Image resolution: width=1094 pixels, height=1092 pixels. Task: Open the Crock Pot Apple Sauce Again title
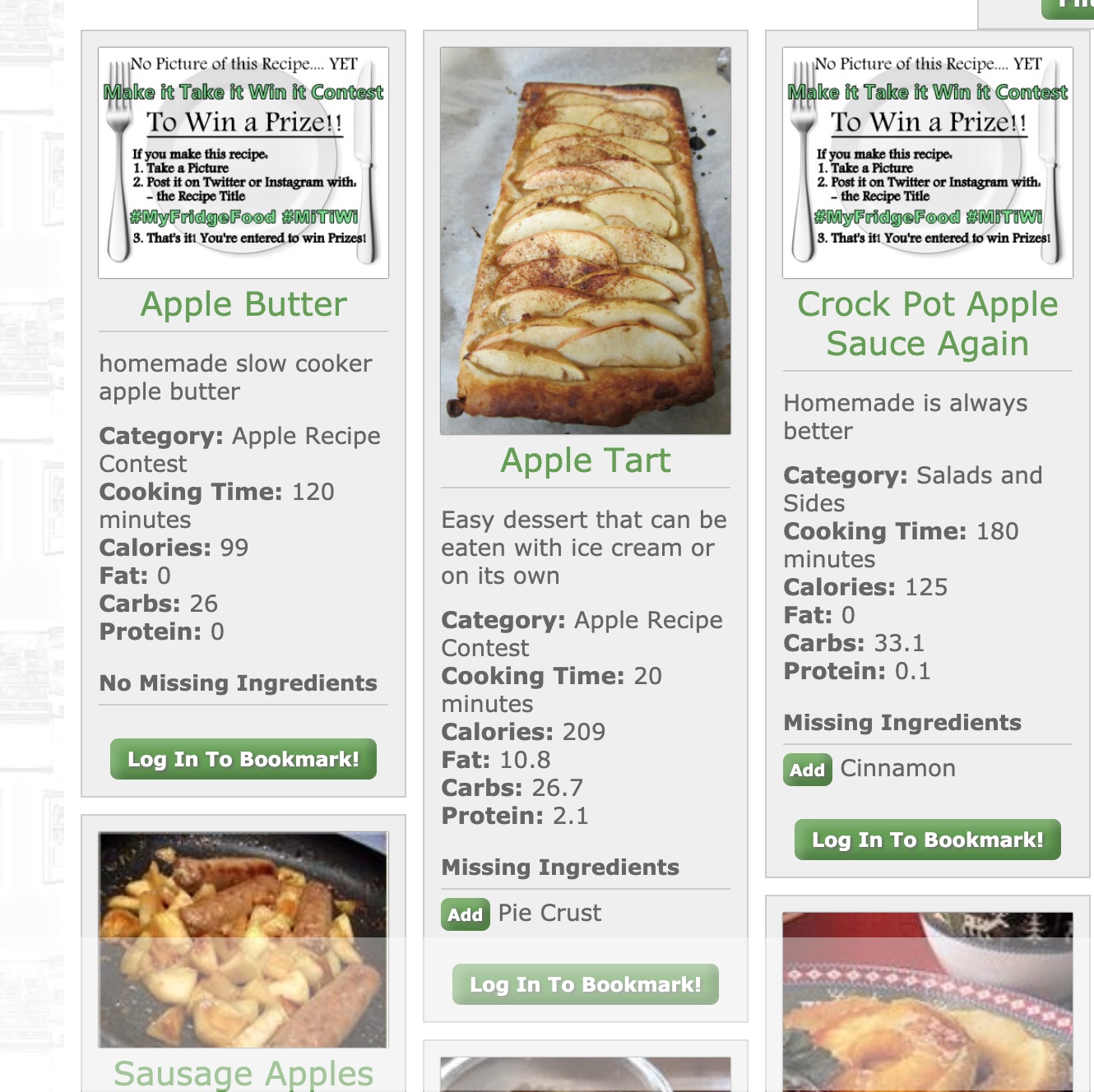tap(927, 324)
